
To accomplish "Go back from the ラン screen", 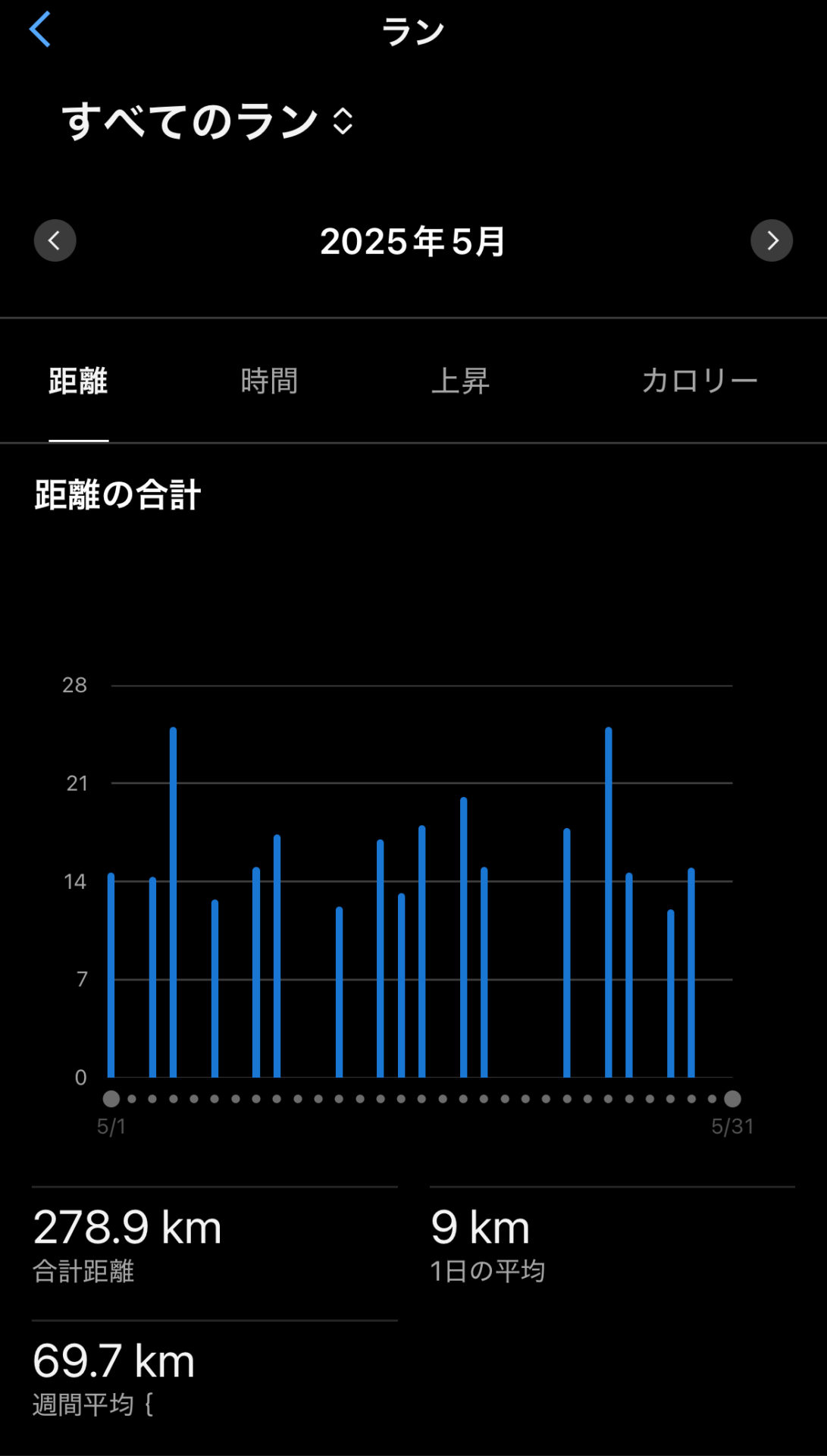I will 40,30.
